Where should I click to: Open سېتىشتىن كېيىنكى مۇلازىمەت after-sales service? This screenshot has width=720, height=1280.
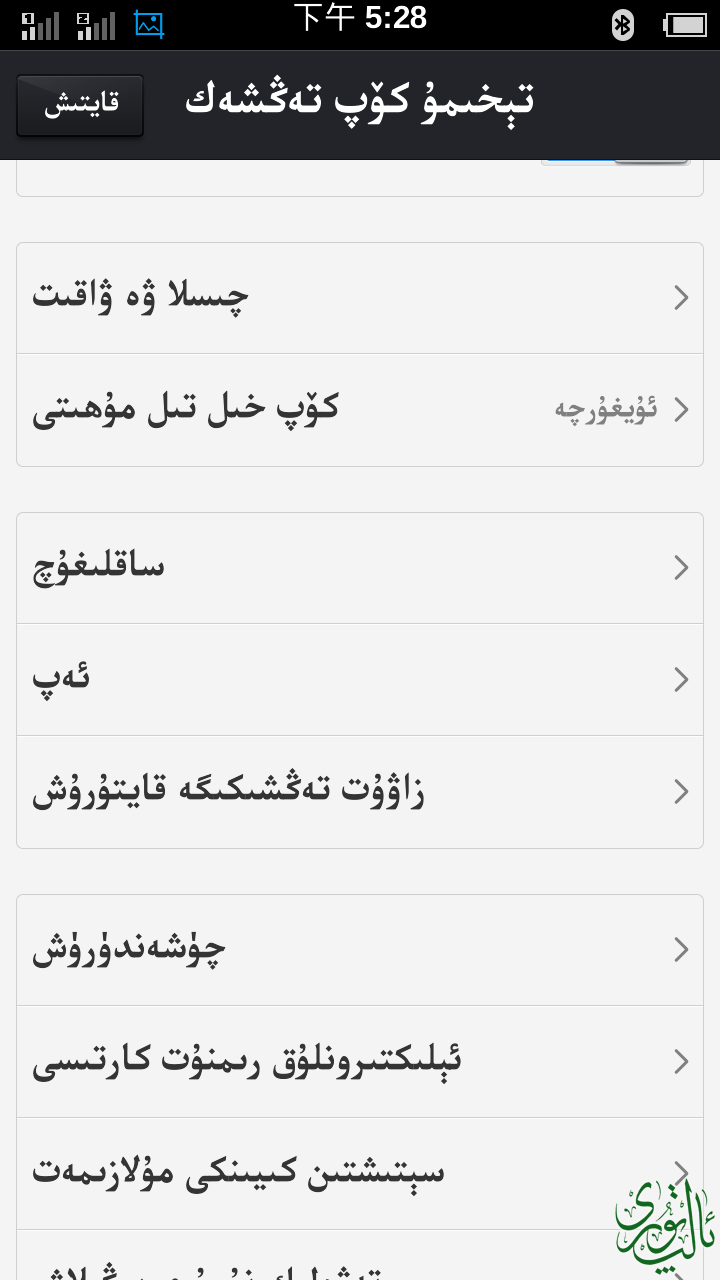tap(360, 1172)
